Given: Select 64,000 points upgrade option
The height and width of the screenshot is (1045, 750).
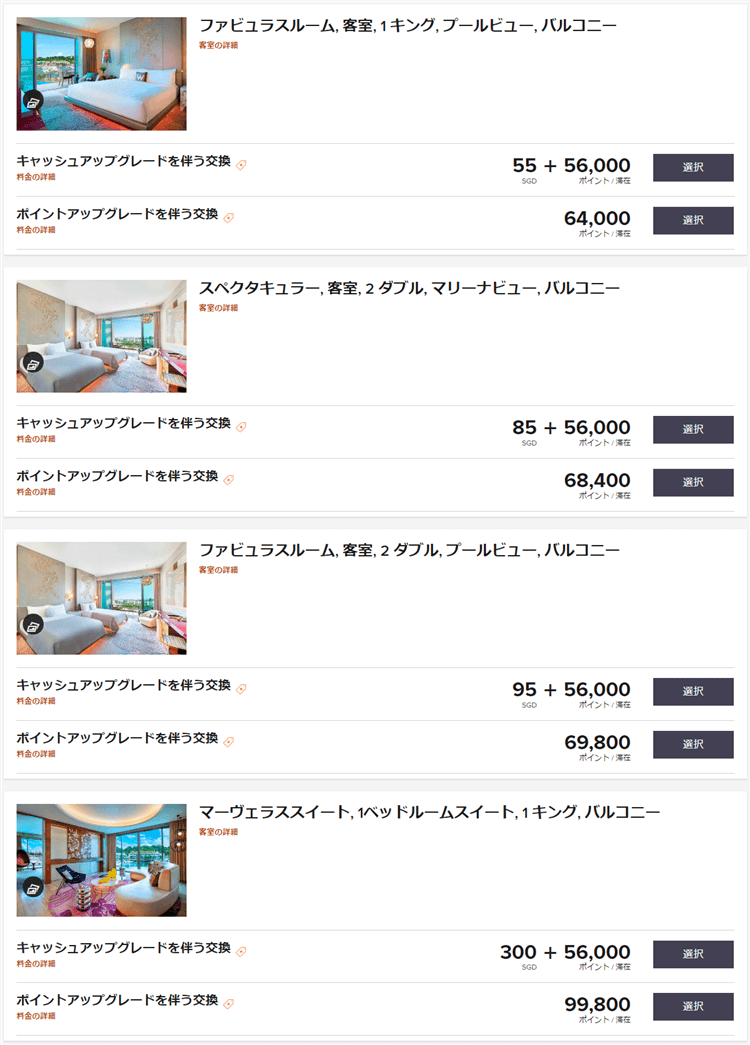Looking at the screenshot, I should (692, 220).
